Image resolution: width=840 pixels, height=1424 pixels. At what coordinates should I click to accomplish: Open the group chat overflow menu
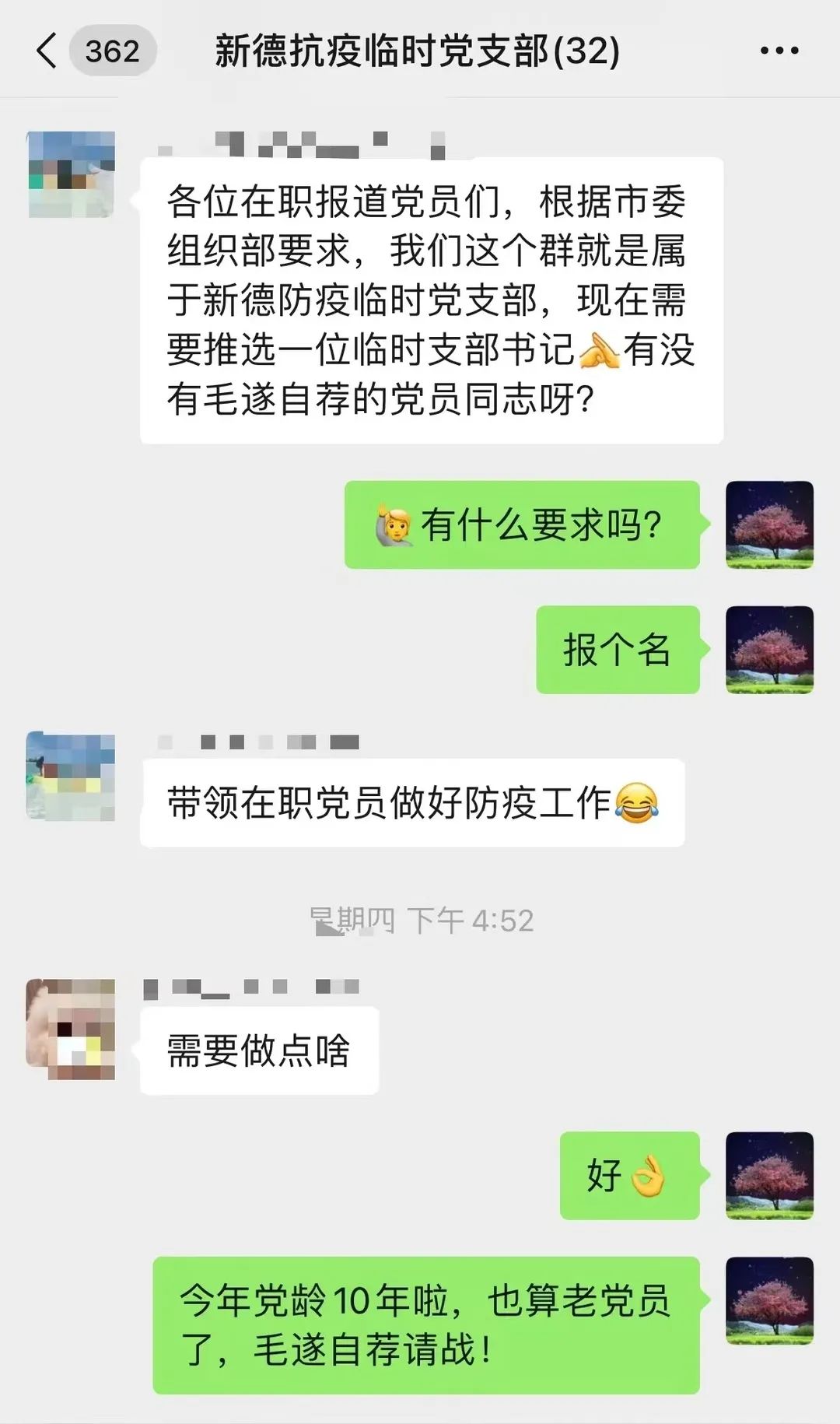tap(779, 51)
